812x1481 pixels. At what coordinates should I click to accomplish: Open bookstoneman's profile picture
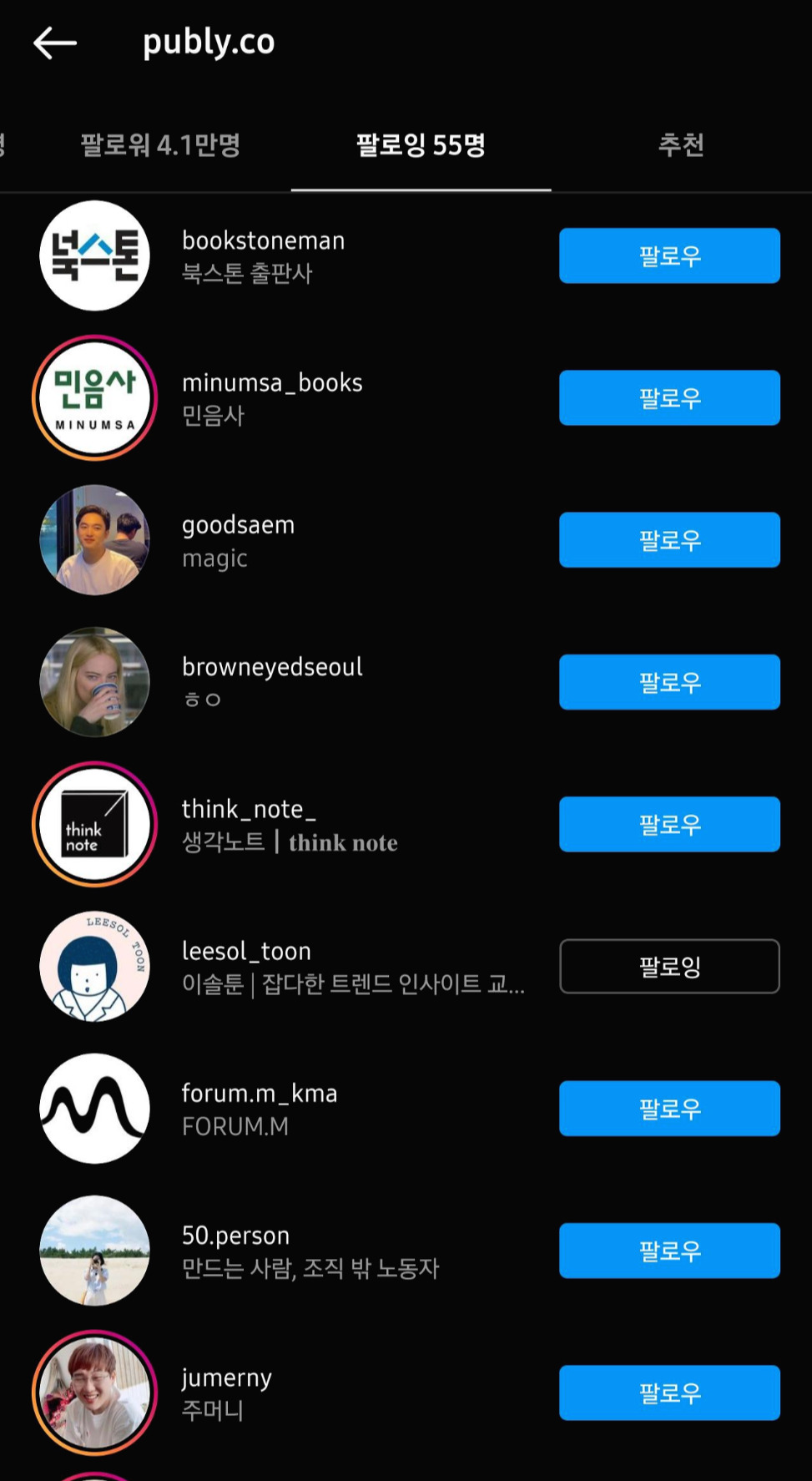94,256
